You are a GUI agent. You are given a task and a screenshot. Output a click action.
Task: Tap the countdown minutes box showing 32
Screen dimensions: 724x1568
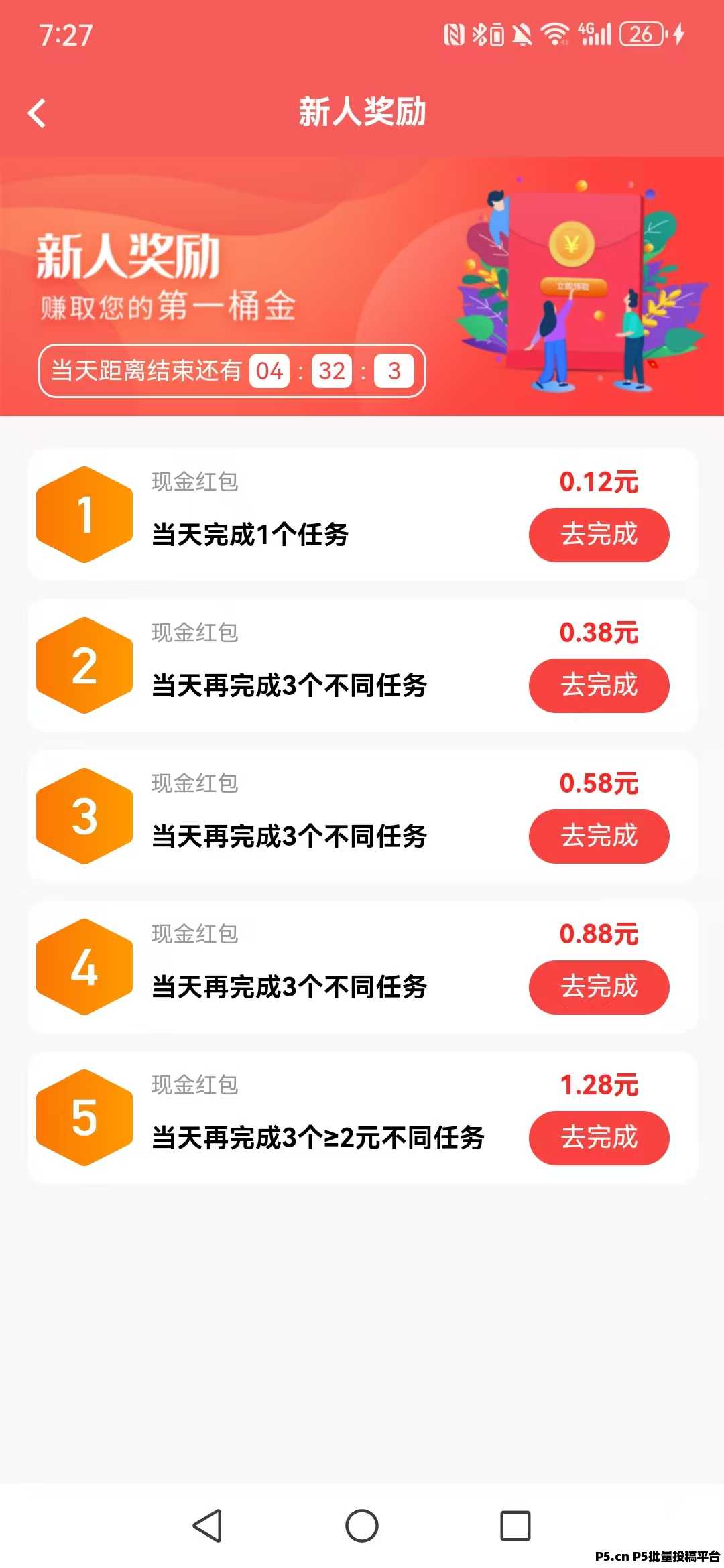tap(333, 369)
